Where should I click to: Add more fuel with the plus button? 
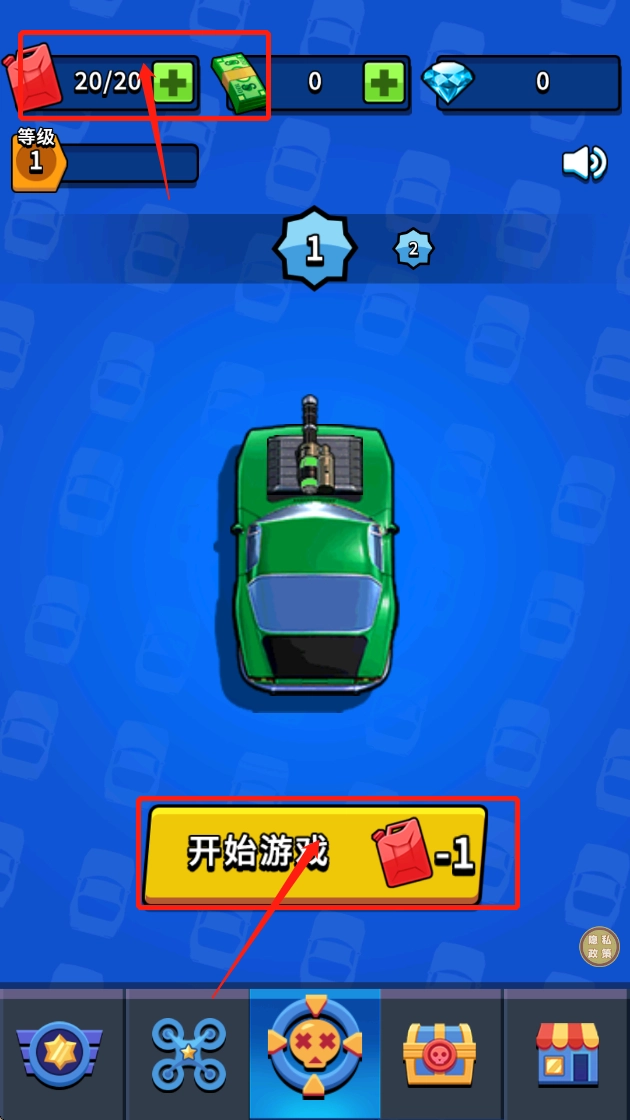(175, 83)
